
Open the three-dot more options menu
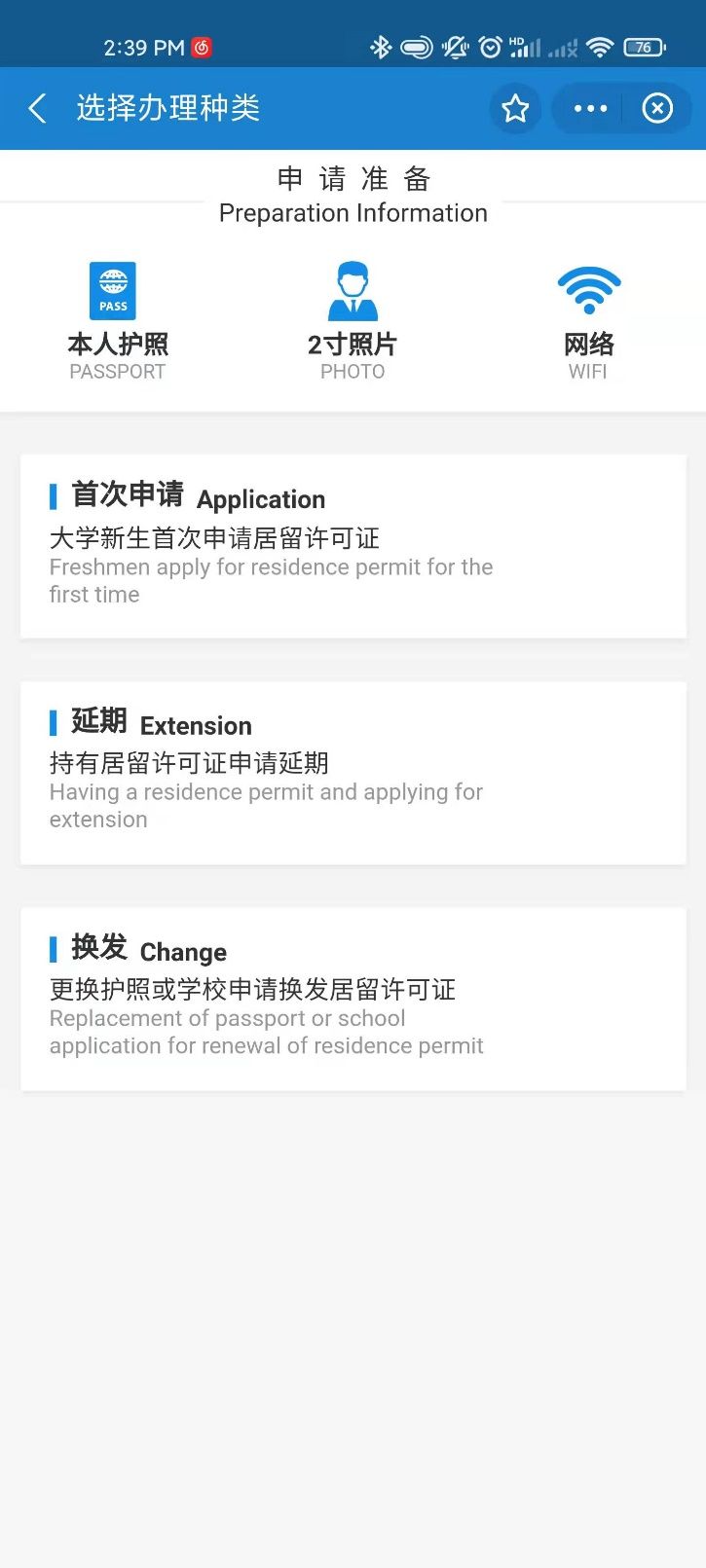590,108
